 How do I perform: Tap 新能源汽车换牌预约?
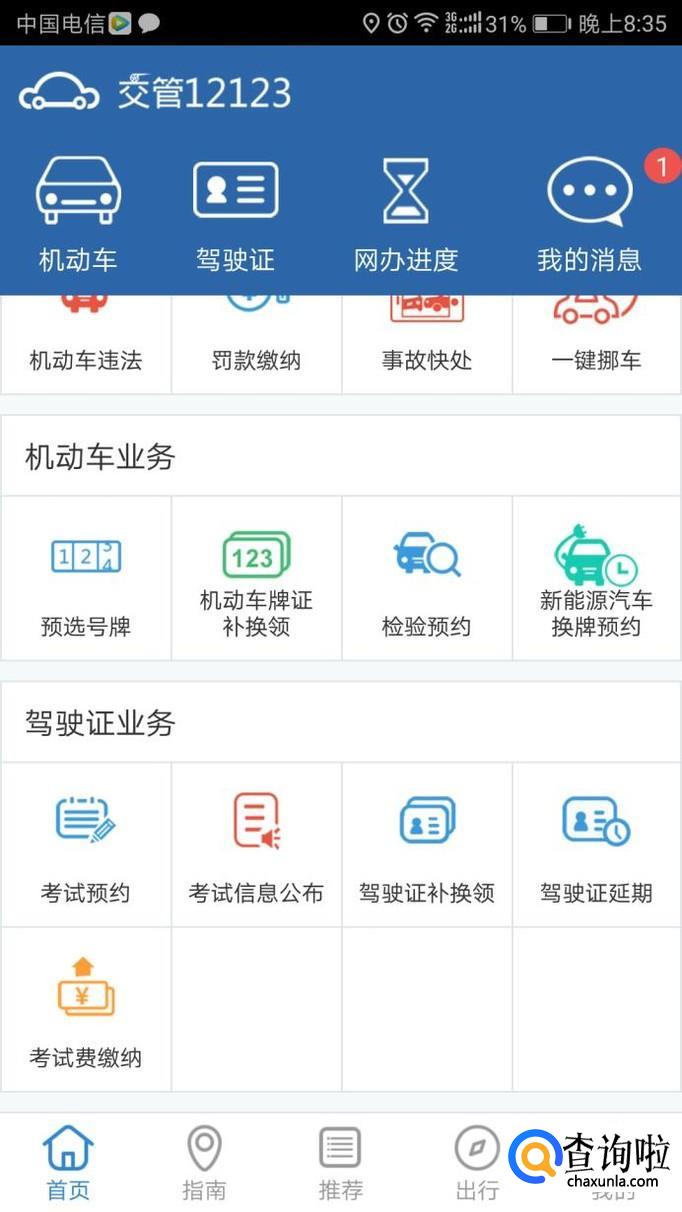(x=597, y=580)
